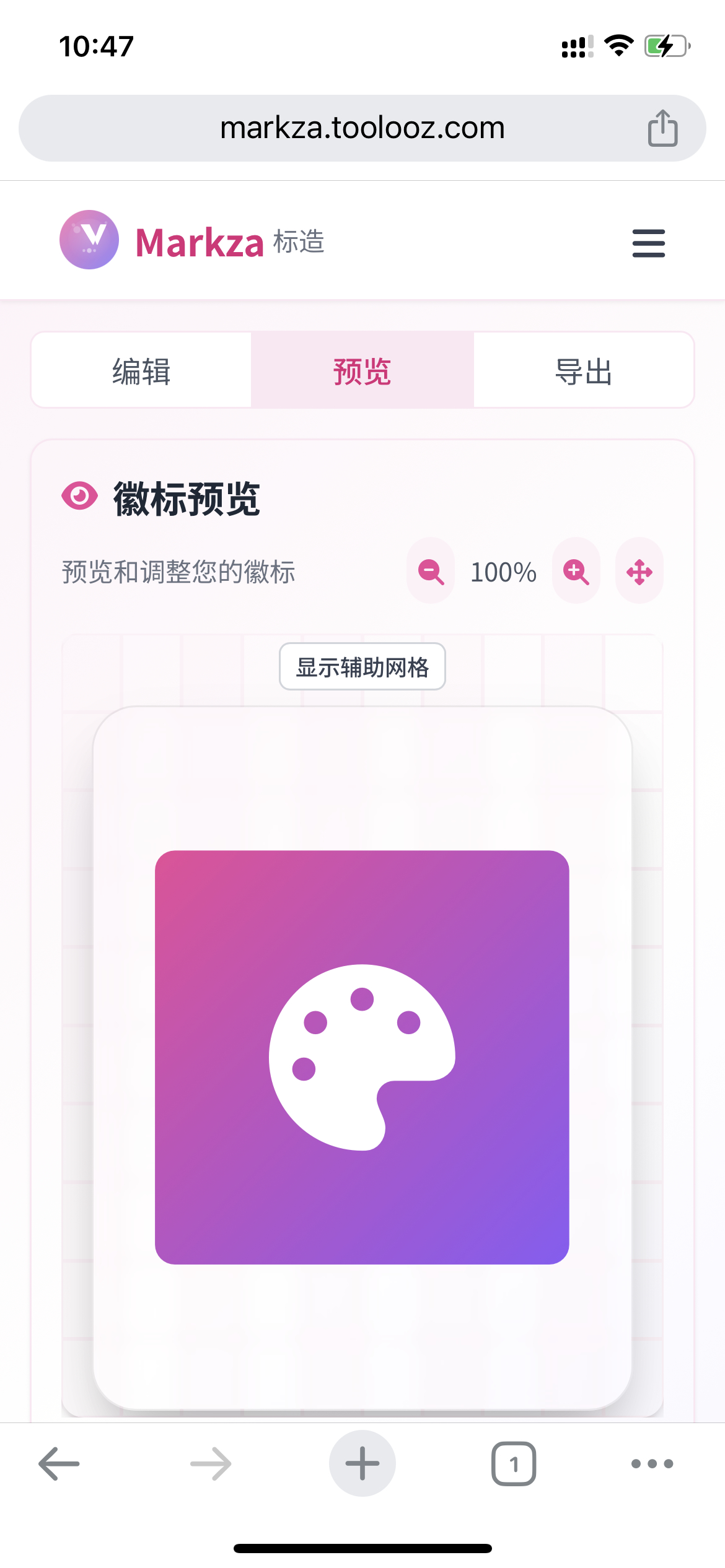Screen dimensions: 725x1568
Task: Switch to the 导出 tab
Action: [584, 372]
